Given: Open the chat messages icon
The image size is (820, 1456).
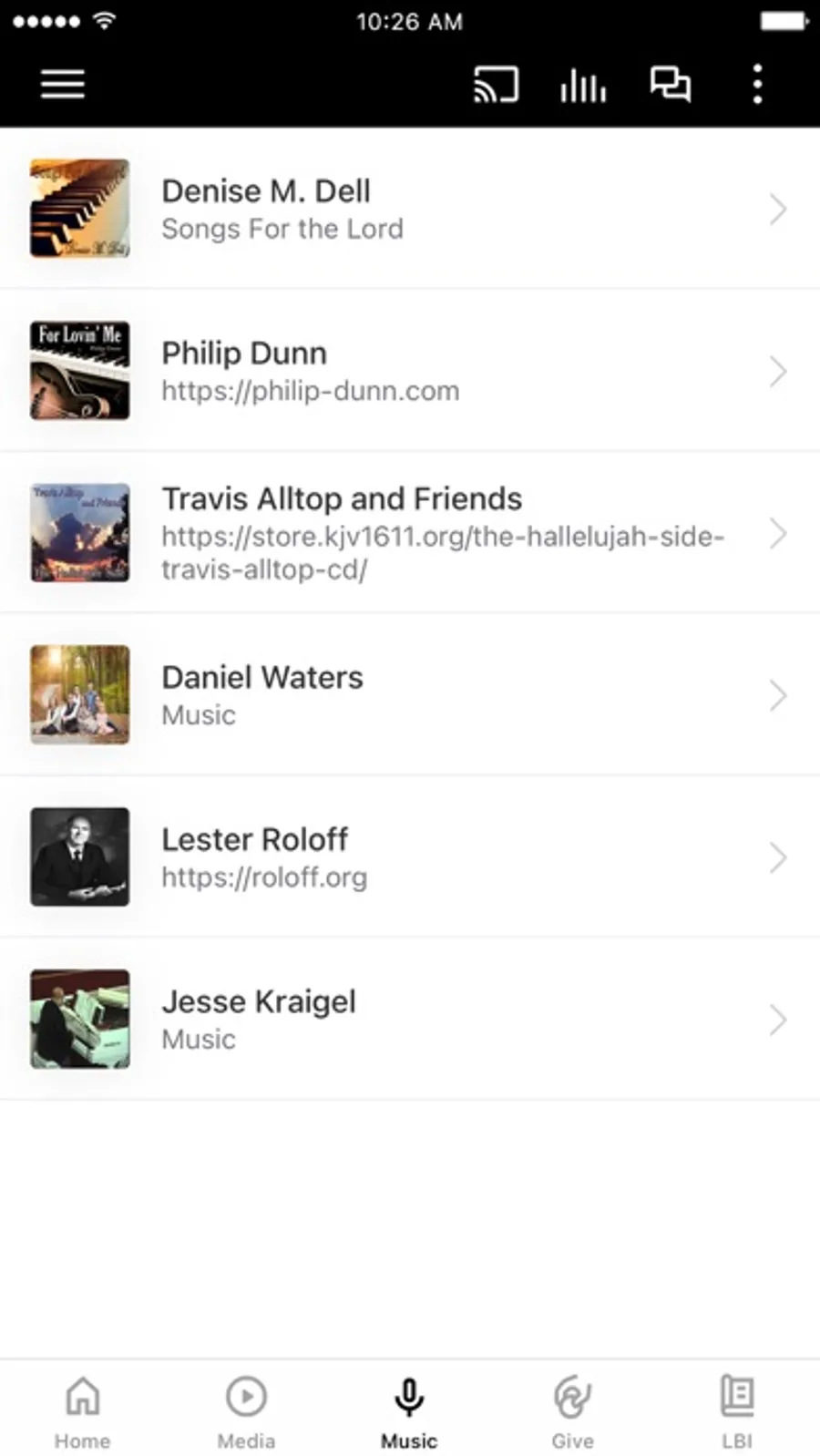Looking at the screenshot, I should pyautogui.click(x=670, y=84).
